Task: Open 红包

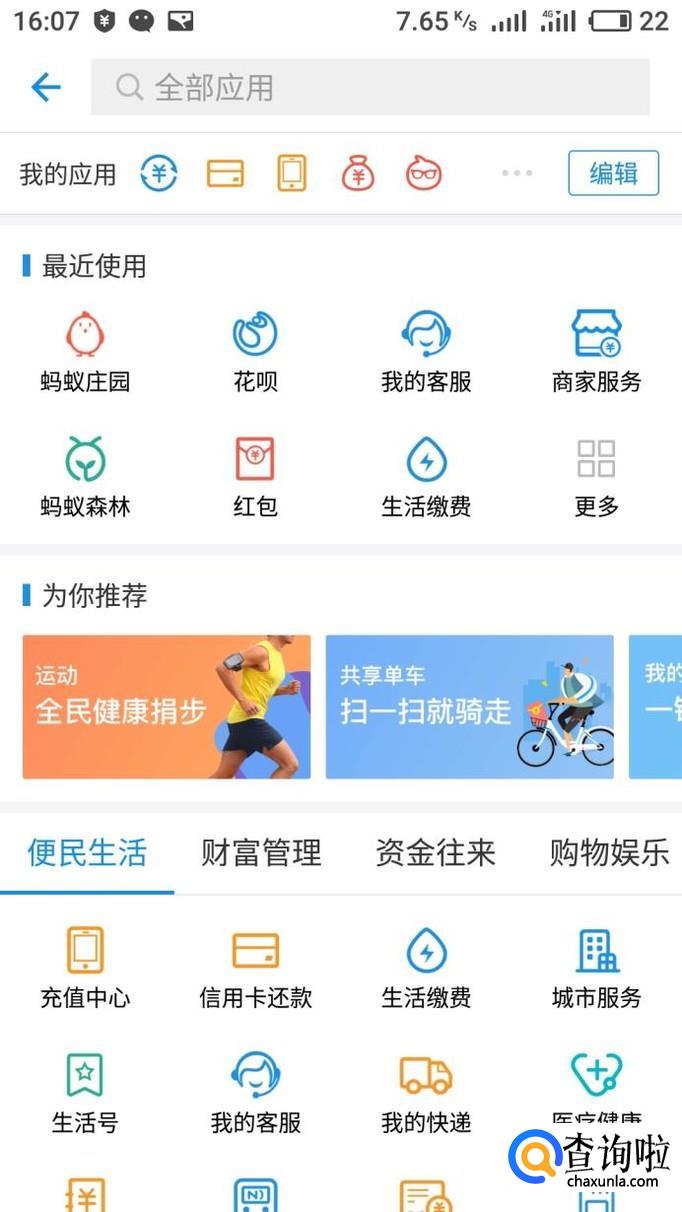Action: click(x=255, y=475)
